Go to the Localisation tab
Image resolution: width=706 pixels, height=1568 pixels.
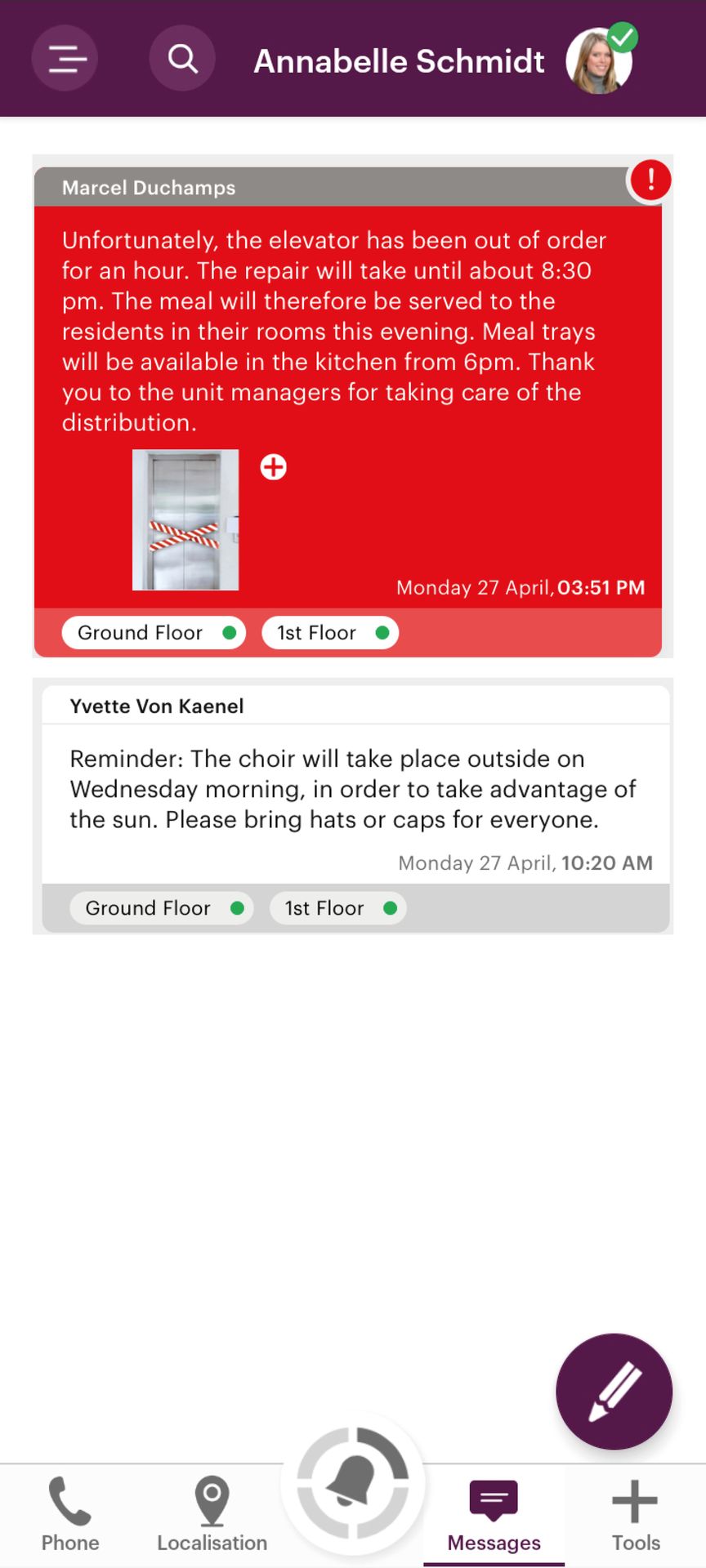point(212,1514)
